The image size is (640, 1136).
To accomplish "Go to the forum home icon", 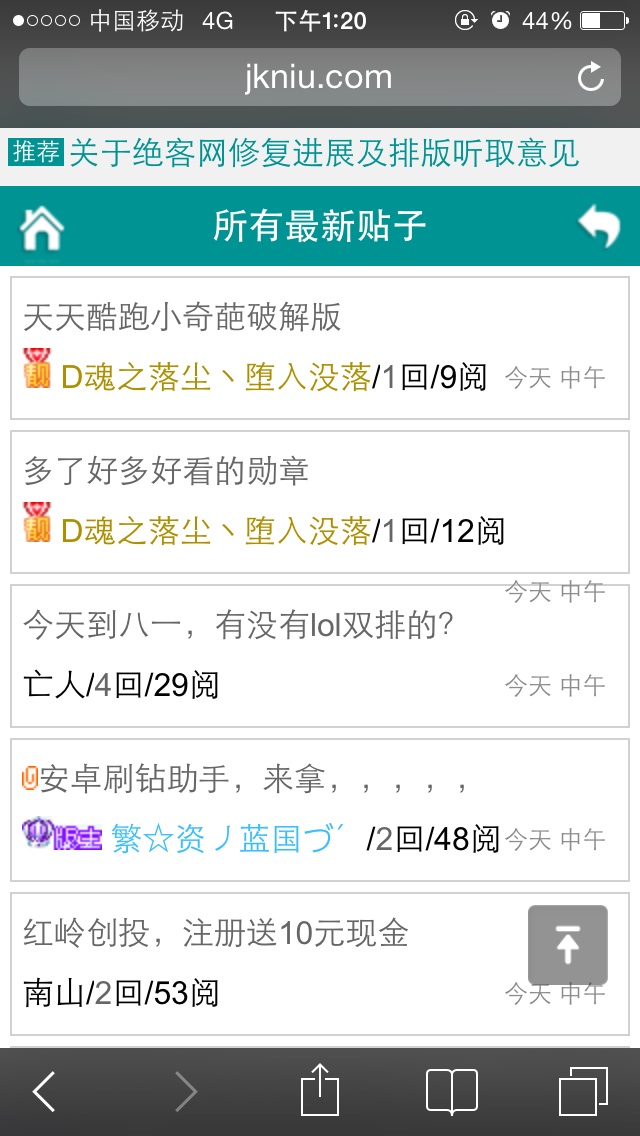I will (x=42, y=227).
